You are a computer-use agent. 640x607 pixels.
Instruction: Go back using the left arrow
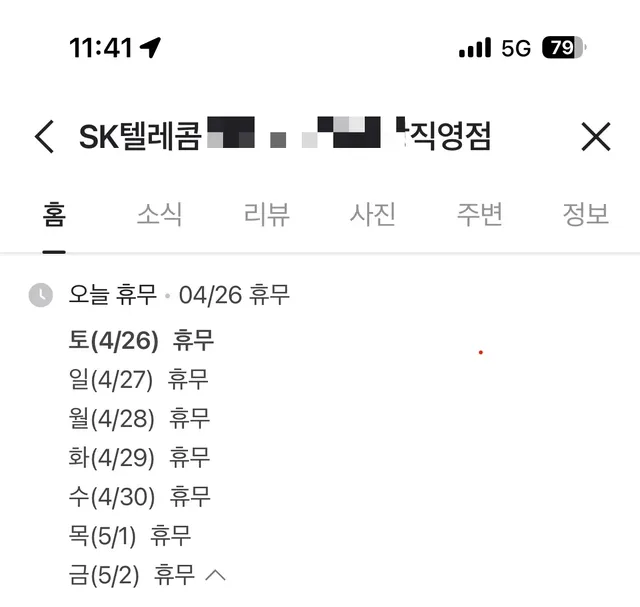pos(44,136)
